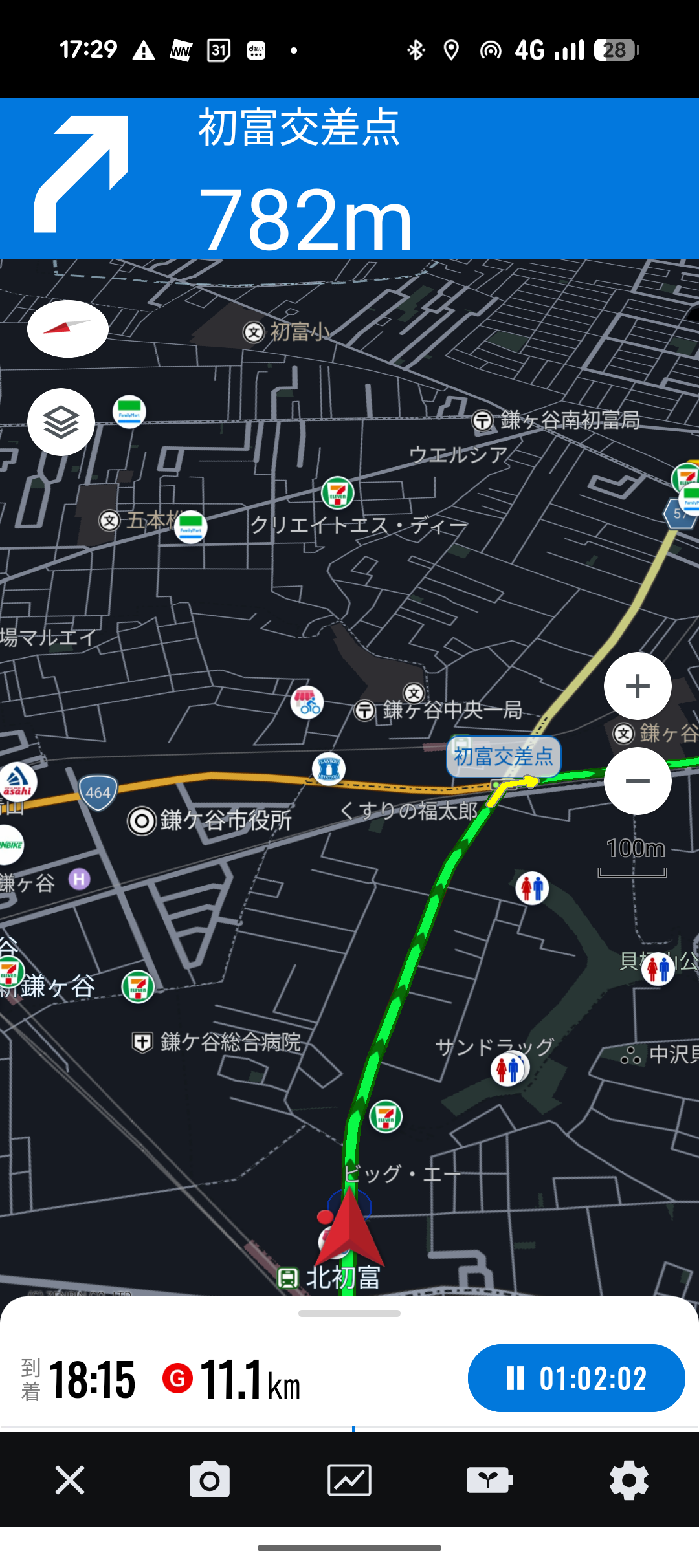
Task: Select the 7-Eleven marker near クリエイトエス・ディー
Action: [x=338, y=494]
